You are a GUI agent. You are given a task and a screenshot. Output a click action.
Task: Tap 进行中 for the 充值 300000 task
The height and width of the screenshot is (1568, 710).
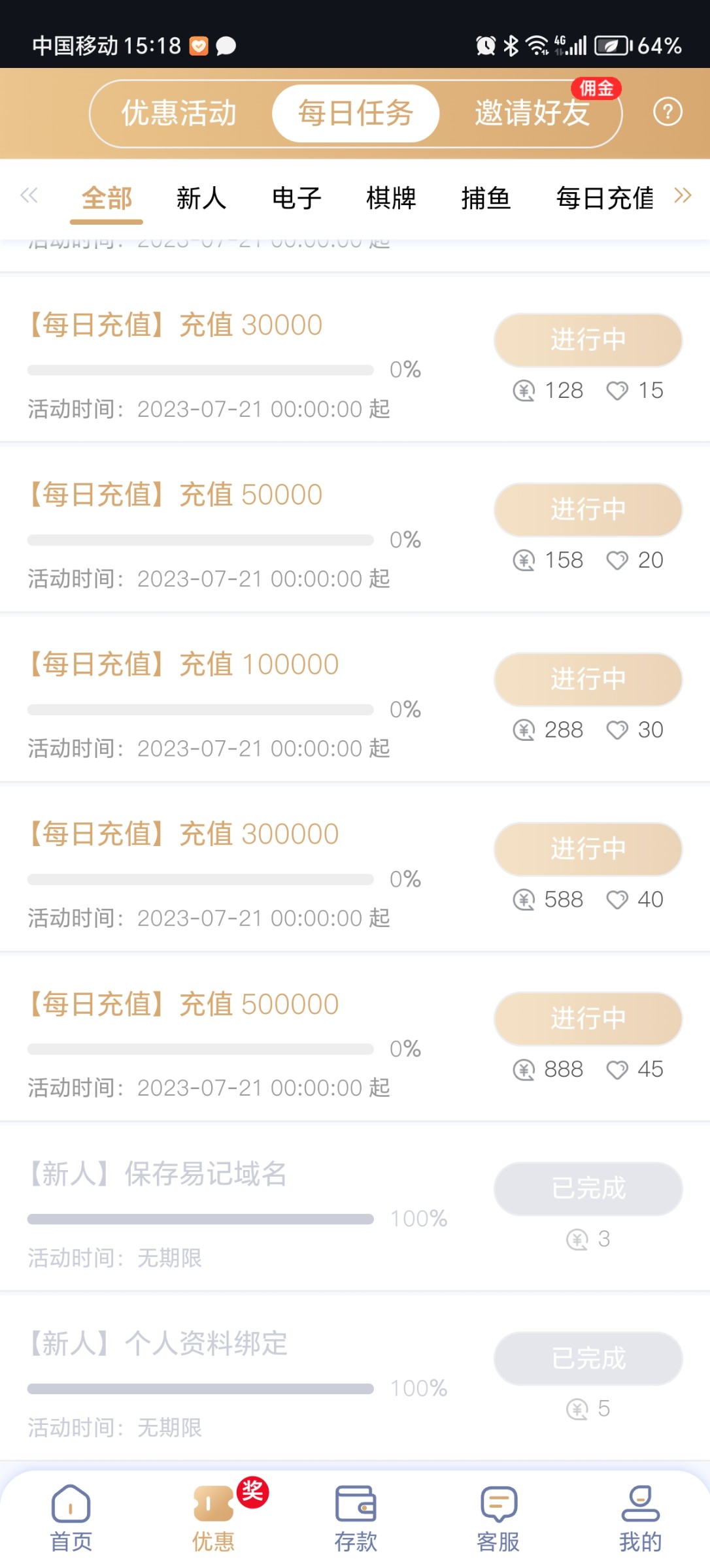(x=588, y=849)
